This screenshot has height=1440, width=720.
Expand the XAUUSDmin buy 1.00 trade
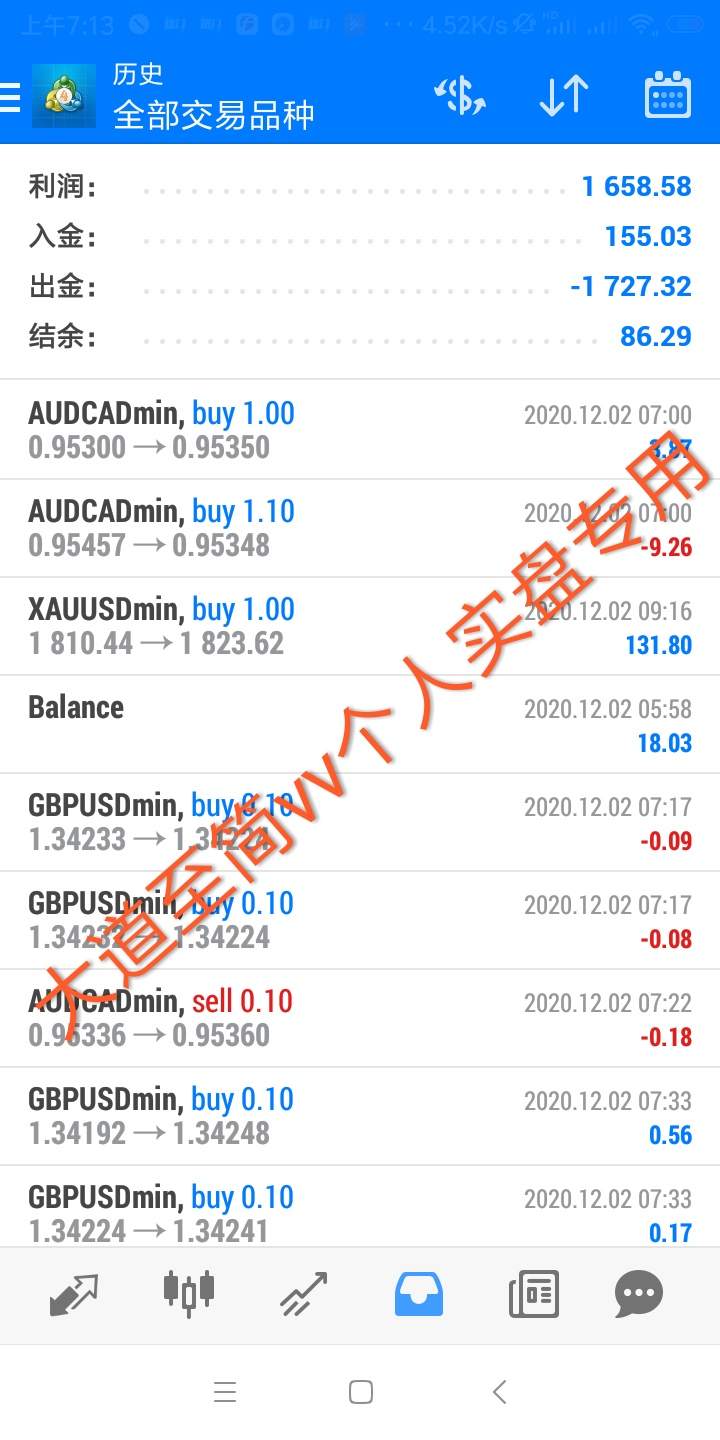[x=360, y=626]
